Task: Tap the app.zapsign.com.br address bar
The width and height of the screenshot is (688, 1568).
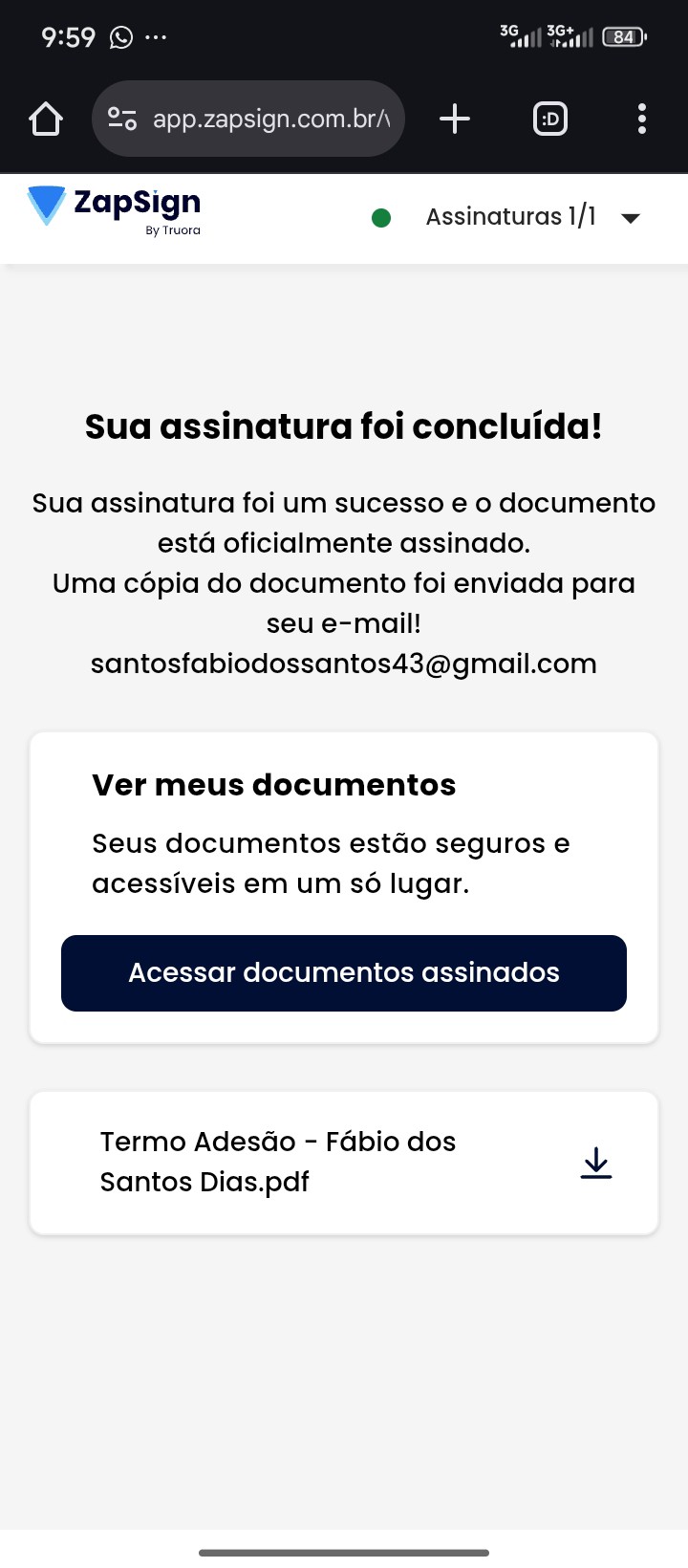Action: 270,120
